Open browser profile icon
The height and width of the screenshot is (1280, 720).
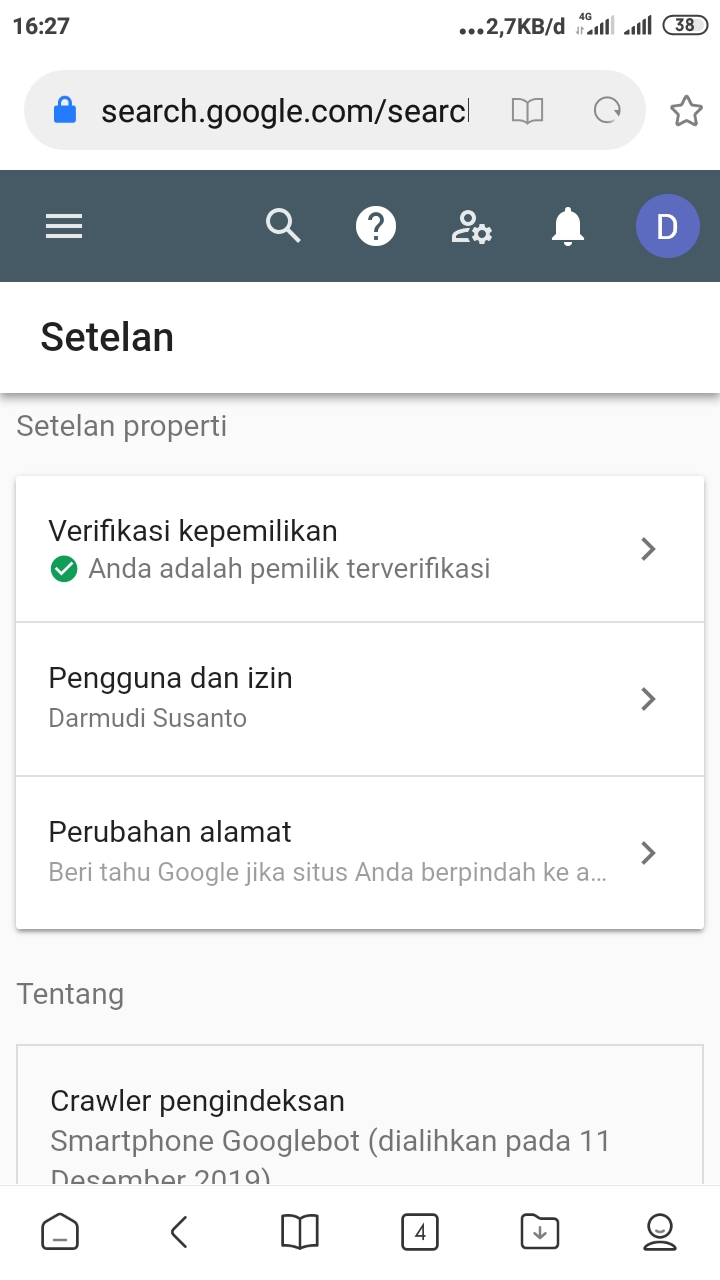[x=660, y=1232]
